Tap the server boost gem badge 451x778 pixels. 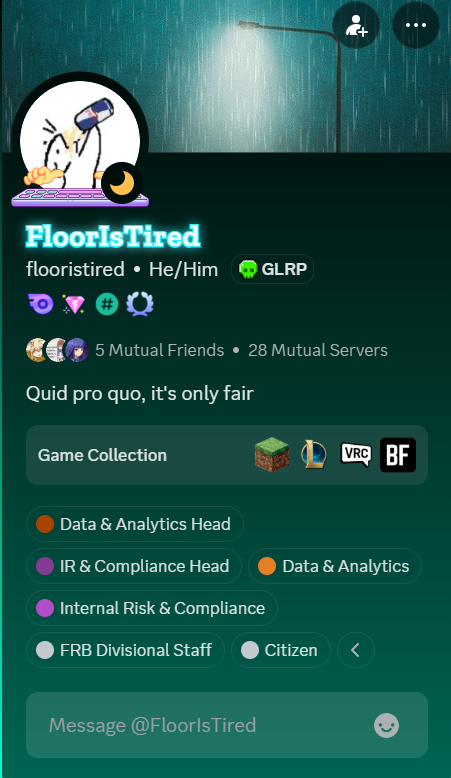[x=74, y=304]
